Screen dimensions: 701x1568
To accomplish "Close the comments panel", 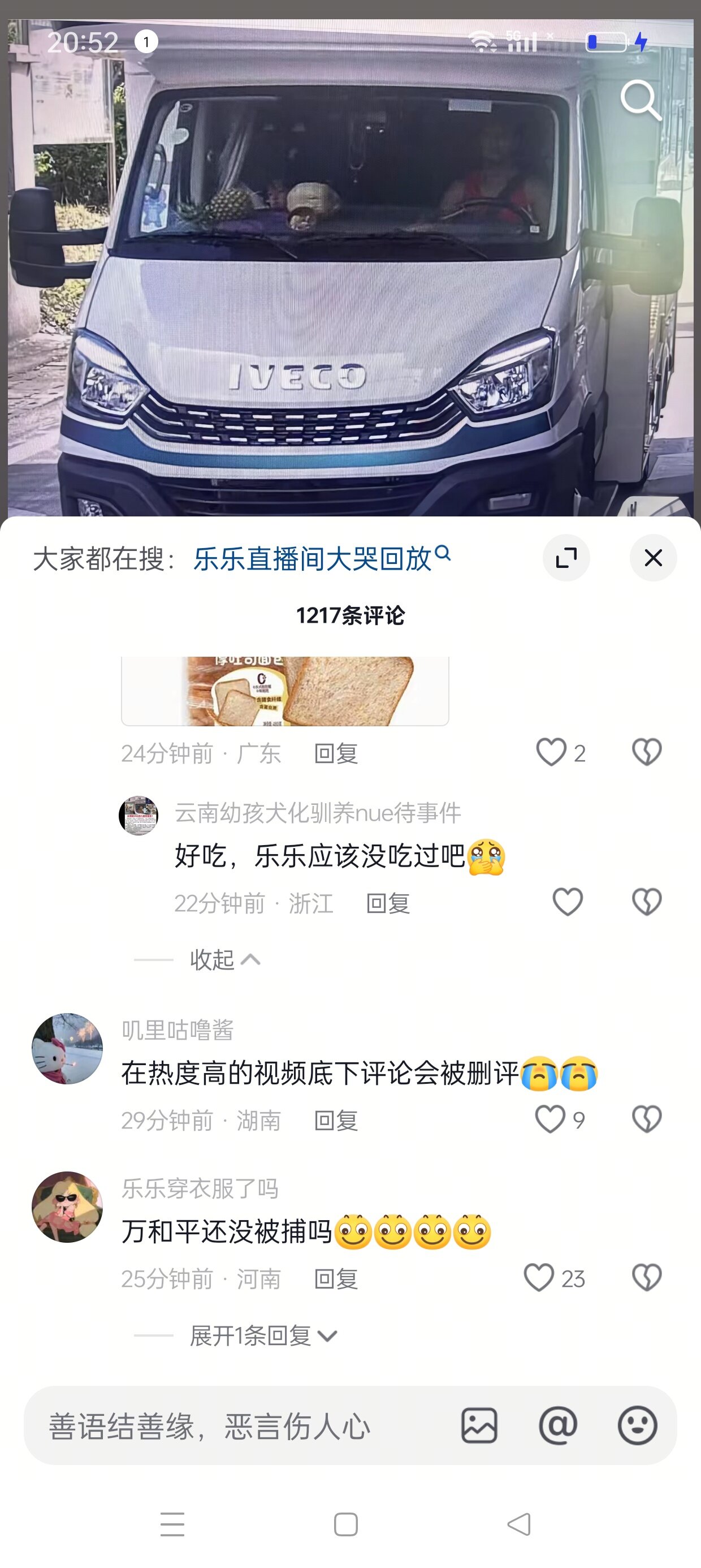I will 653,558.
